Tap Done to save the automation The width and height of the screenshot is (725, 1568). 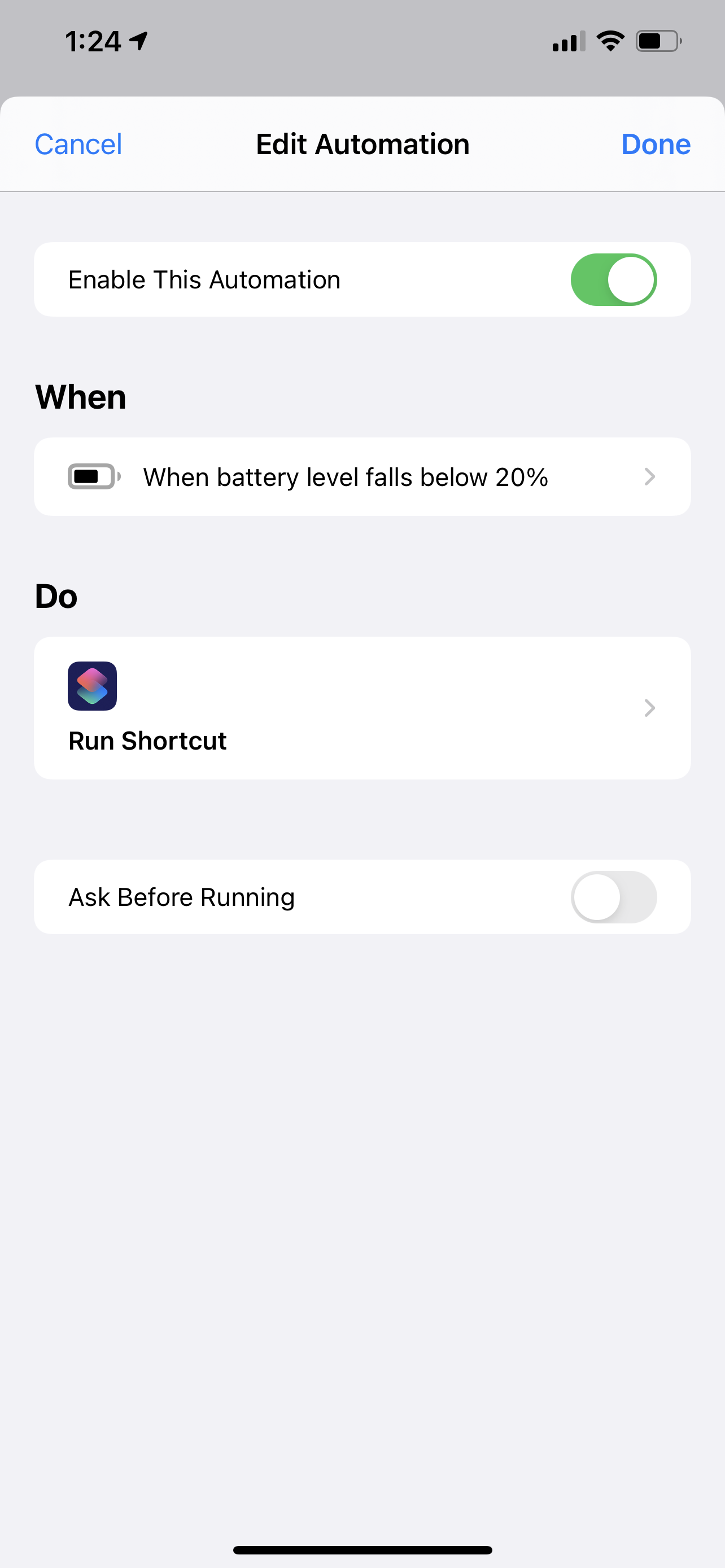(655, 144)
